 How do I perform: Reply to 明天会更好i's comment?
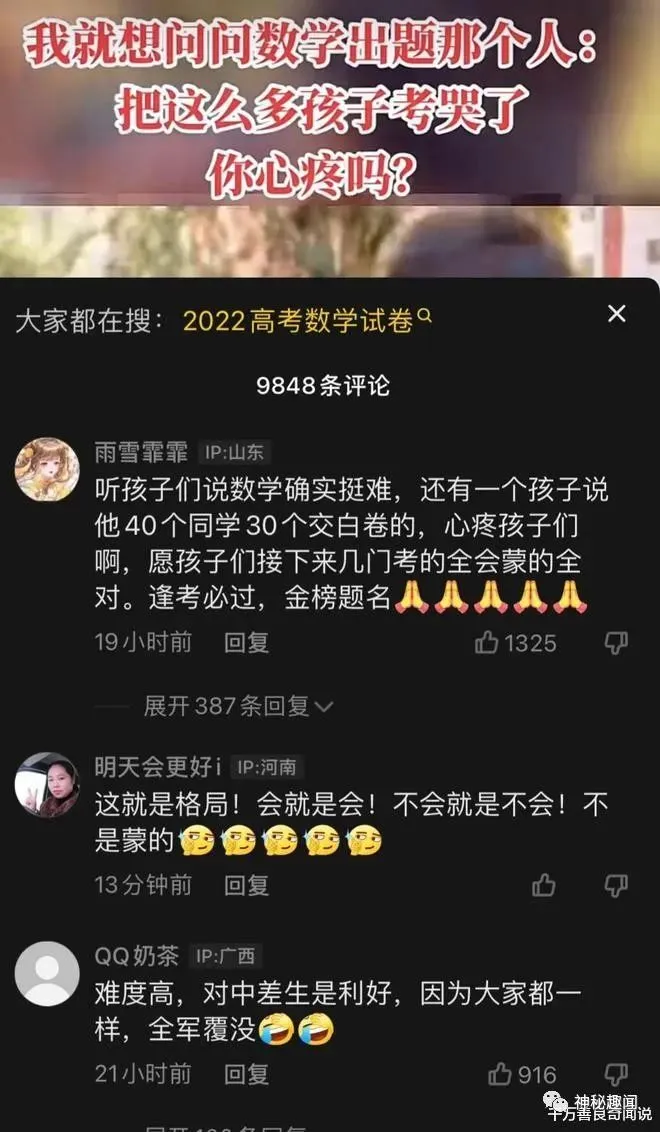coord(246,884)
